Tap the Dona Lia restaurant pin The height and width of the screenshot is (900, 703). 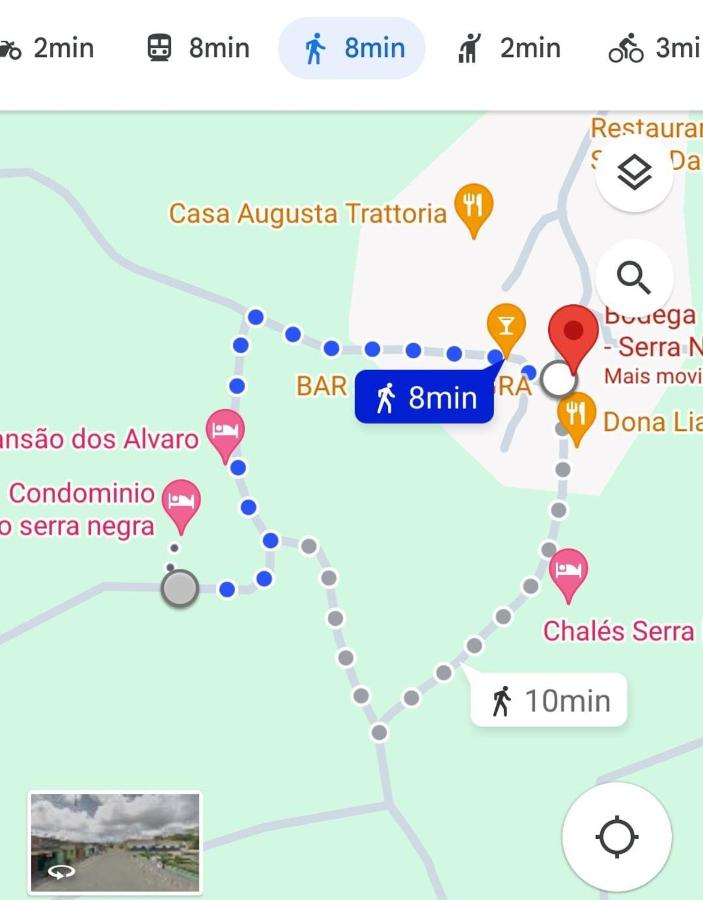click(x=577, y=417)
